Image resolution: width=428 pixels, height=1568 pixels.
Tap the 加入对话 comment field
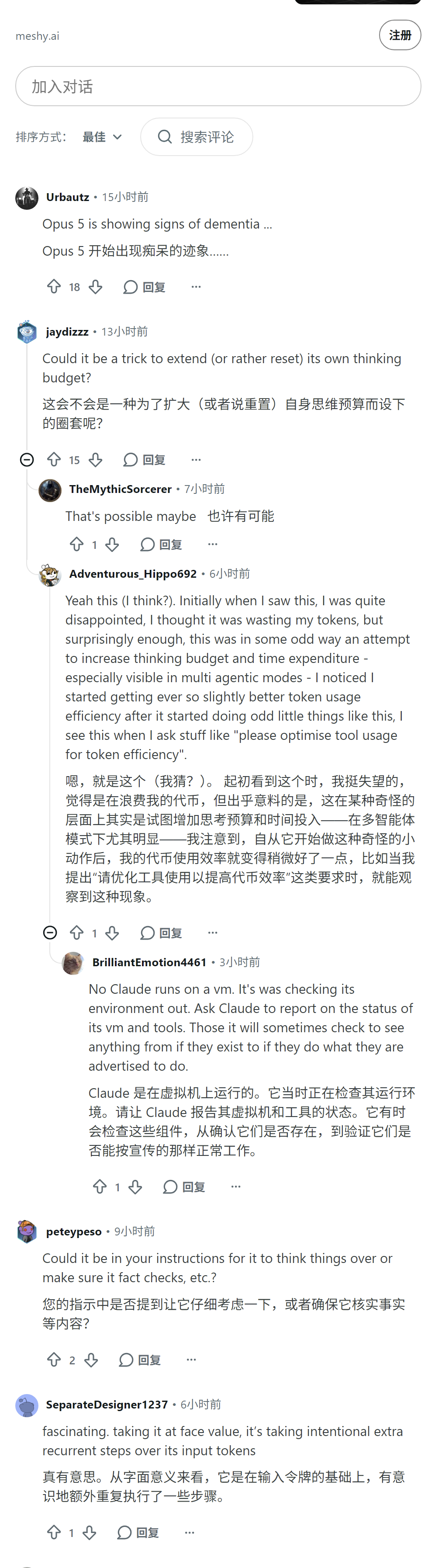[x=217, y=87]
